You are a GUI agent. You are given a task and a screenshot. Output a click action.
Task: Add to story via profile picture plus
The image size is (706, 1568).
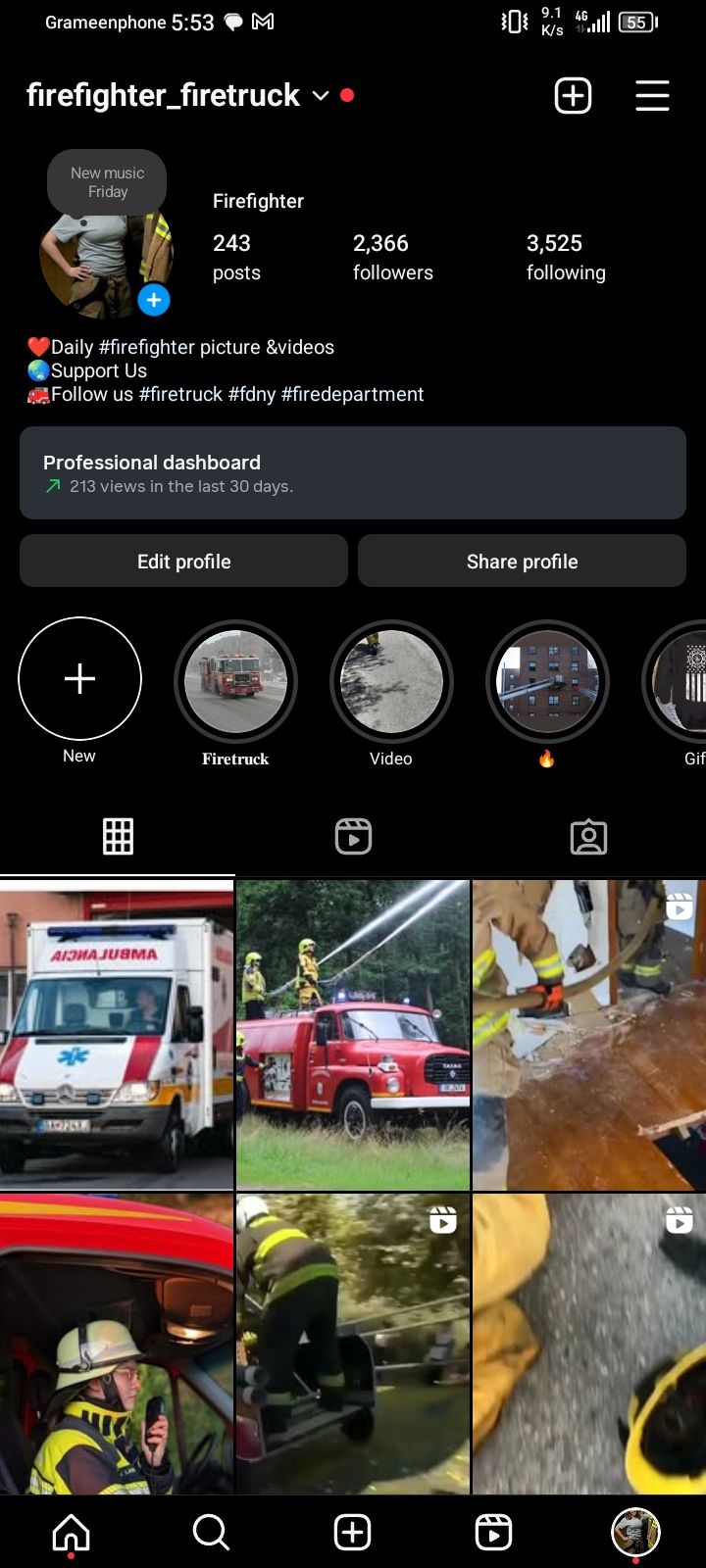coord(154,300)
